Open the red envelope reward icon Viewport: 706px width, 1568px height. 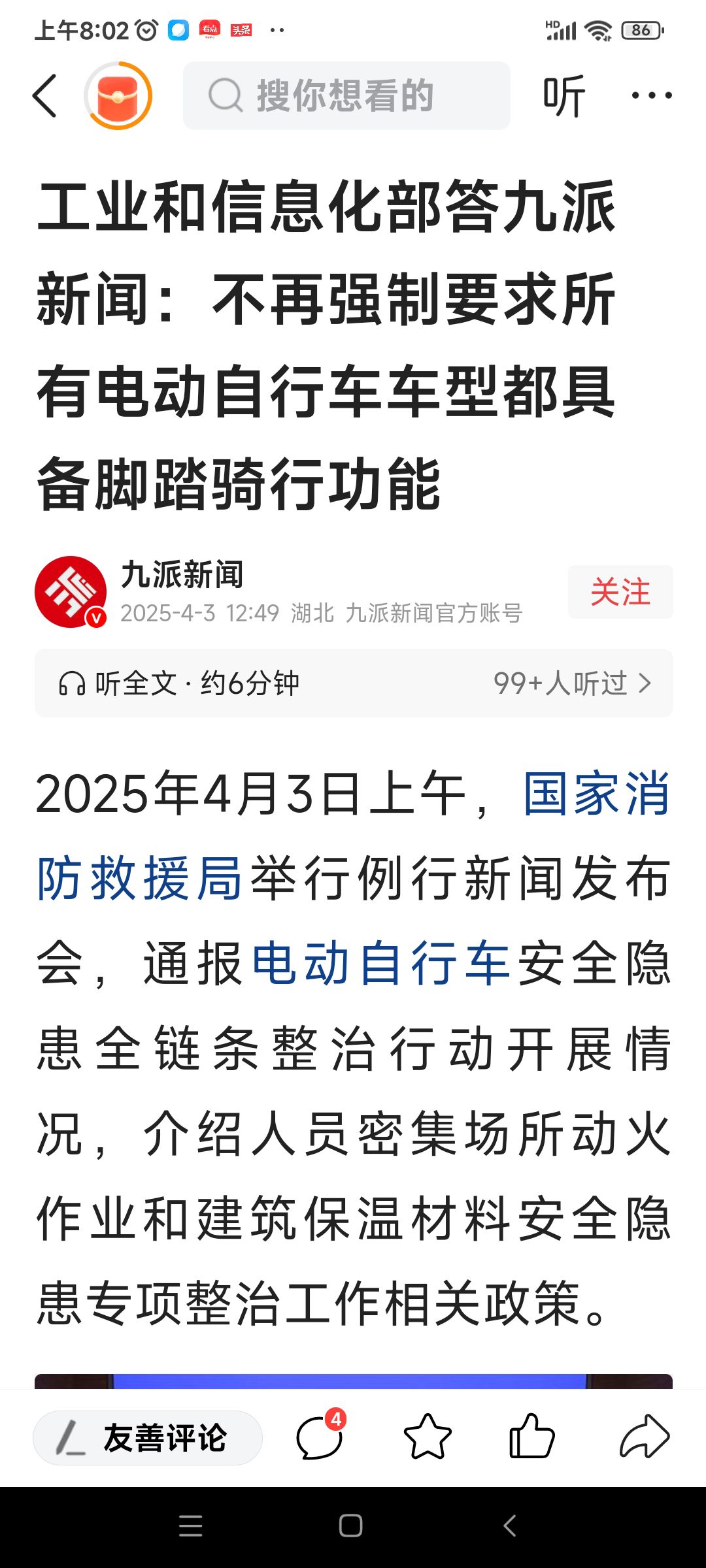[x=118, y=95]
